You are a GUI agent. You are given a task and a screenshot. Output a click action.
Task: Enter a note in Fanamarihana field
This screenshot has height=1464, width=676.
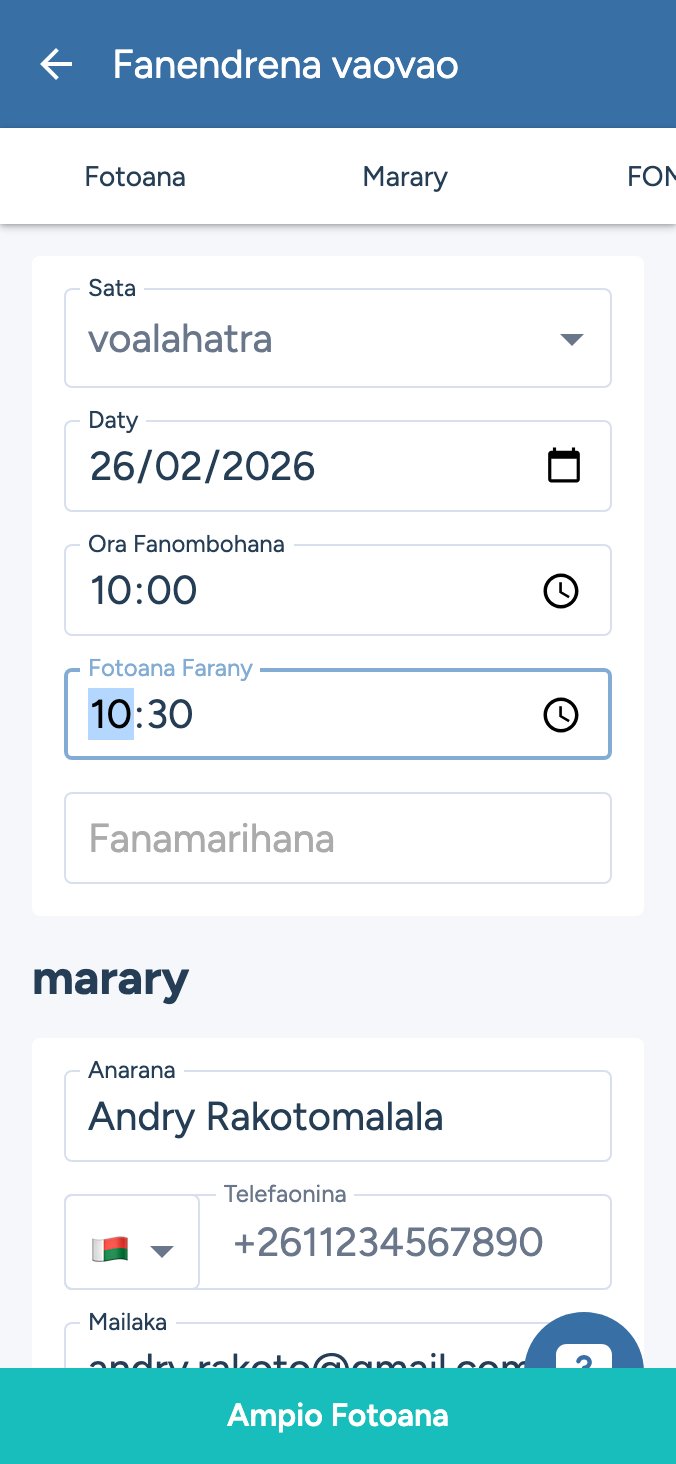[x=338, y=838]
